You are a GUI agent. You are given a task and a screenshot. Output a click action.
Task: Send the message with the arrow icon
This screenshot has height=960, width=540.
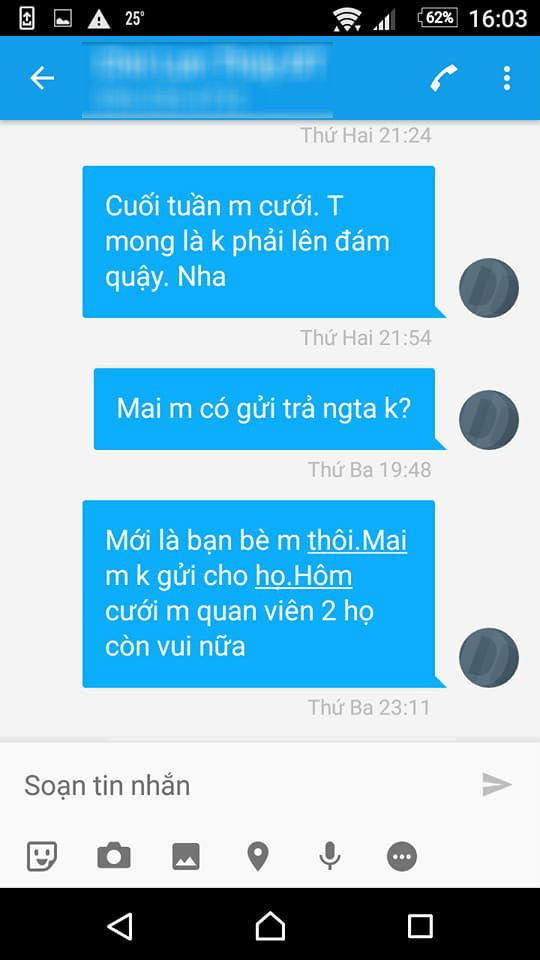[x=497, y=784]
